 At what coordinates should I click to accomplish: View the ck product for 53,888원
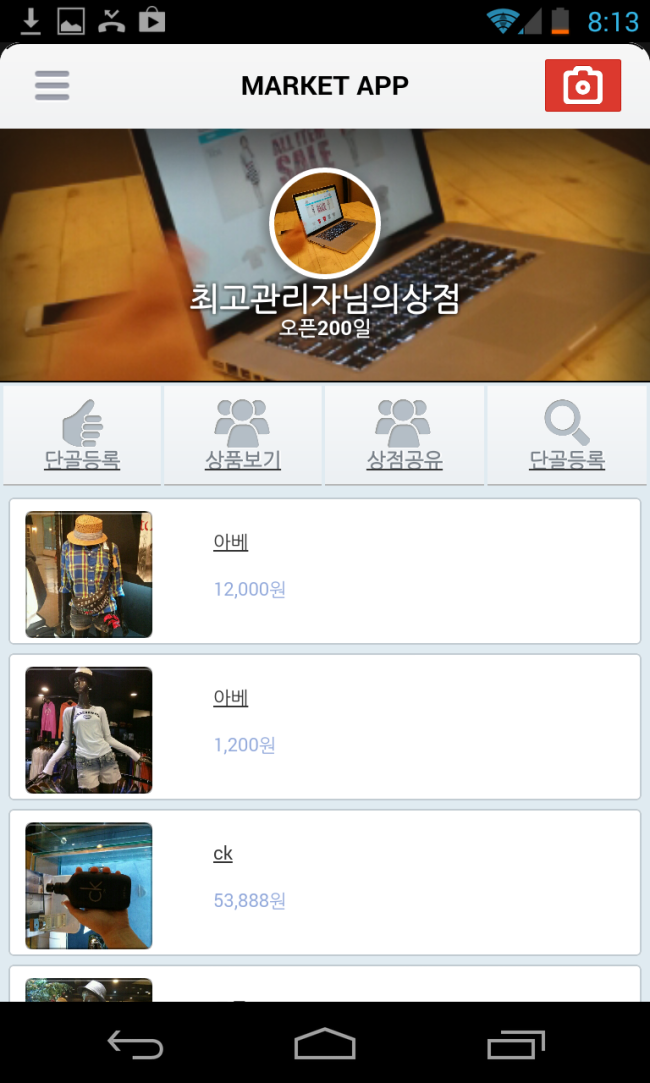[325, 883]
